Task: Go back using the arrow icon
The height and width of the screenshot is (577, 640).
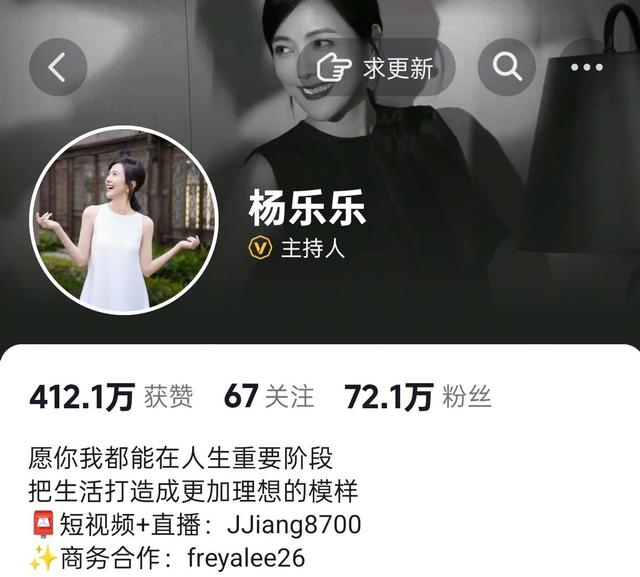Action: pos(58,67)
